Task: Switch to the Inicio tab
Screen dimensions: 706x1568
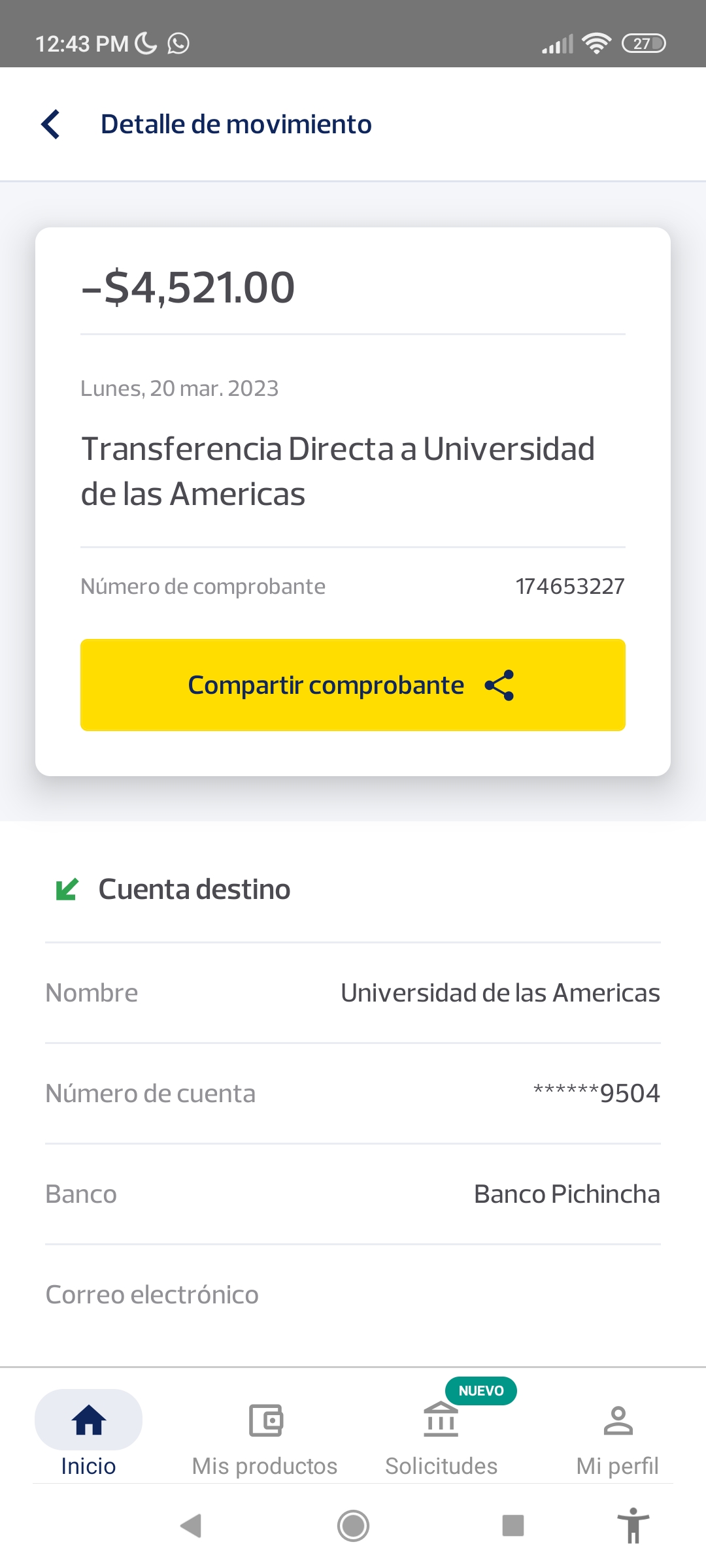Action: pyautogui.click(x=88, y=1434)
